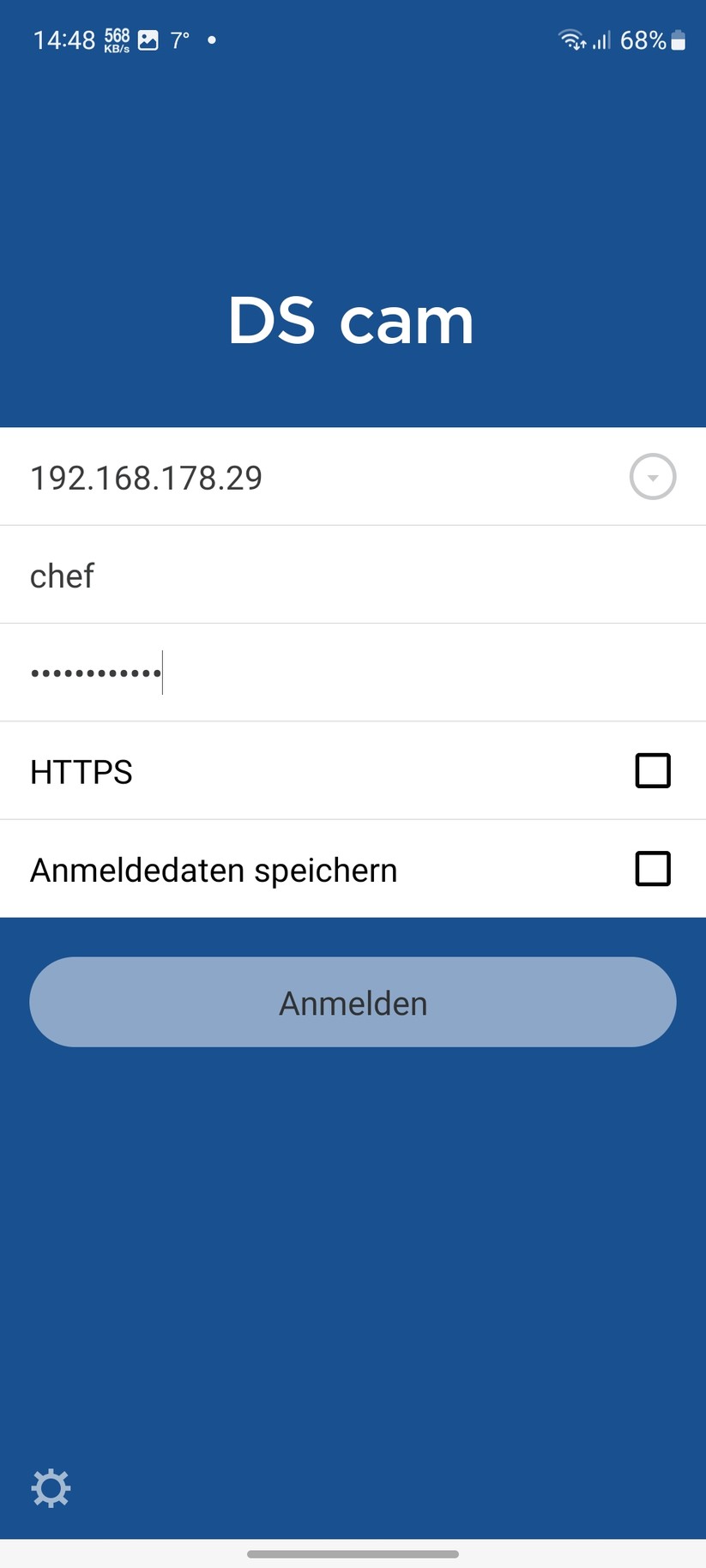Tap the 7° weather indicator
The height and width of the screenshot is (1568, 706).
179,39
